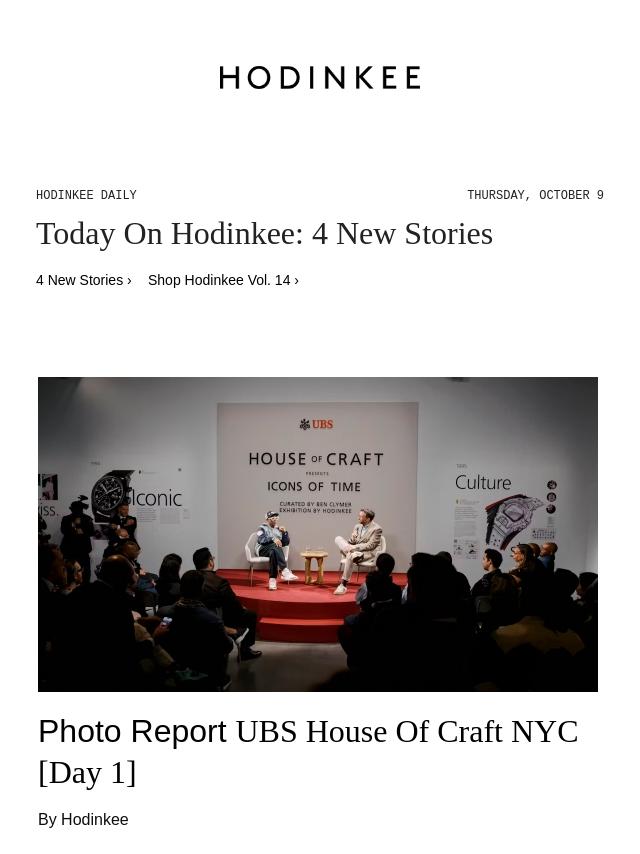Open the 4 New Stories link

[x=84, y=280]
